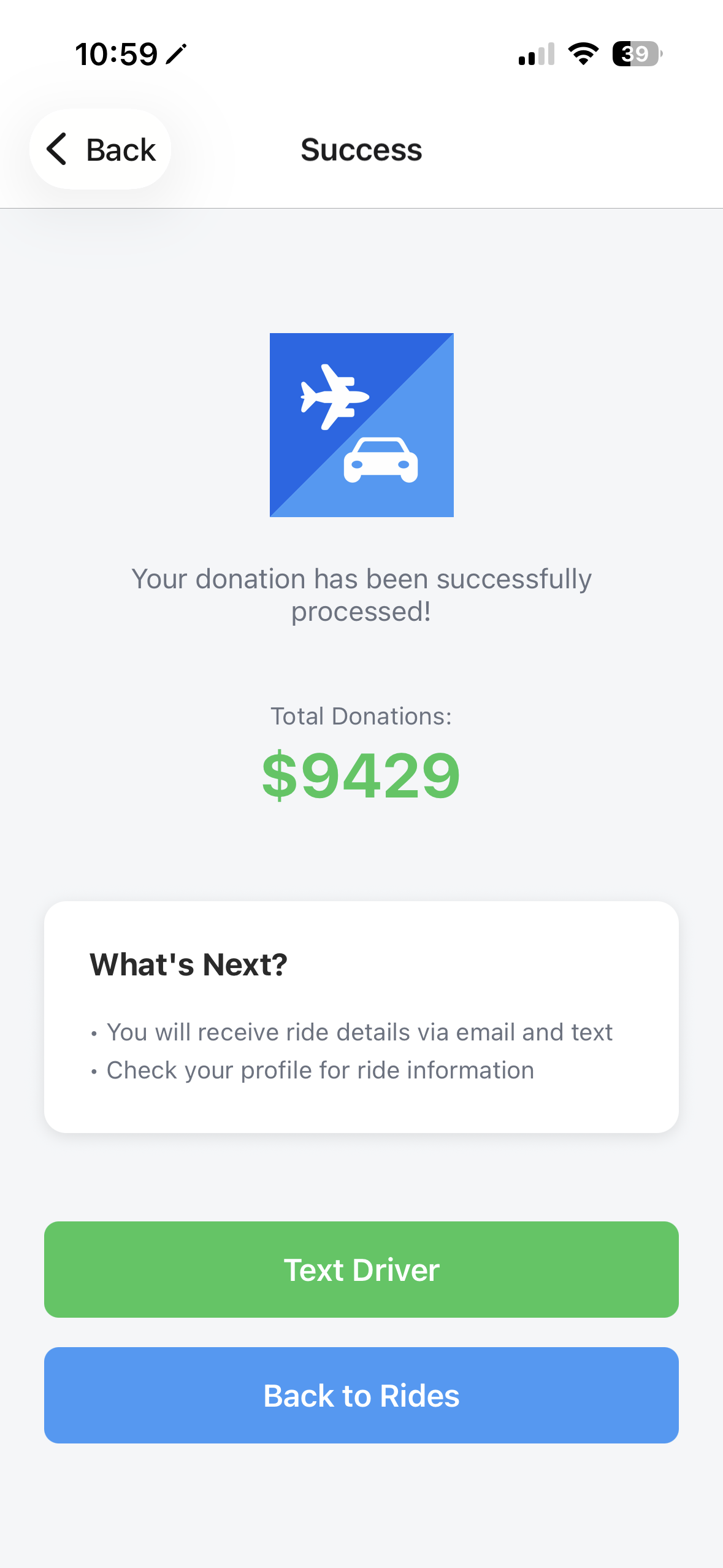The width and height of the screenshot is (723, 1568).
Task: Tap the battery indicator showing 39
Action: click(634, 55)
